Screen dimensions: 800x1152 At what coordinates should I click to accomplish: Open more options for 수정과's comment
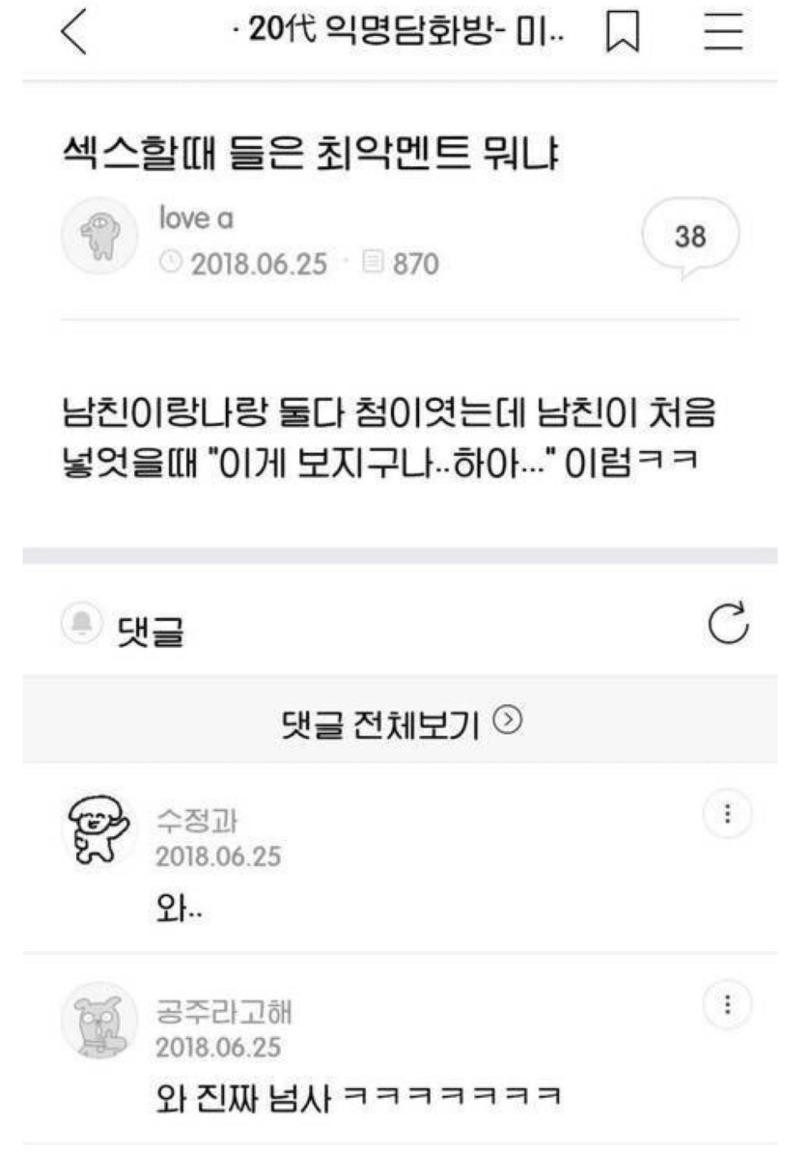(728, 815)
